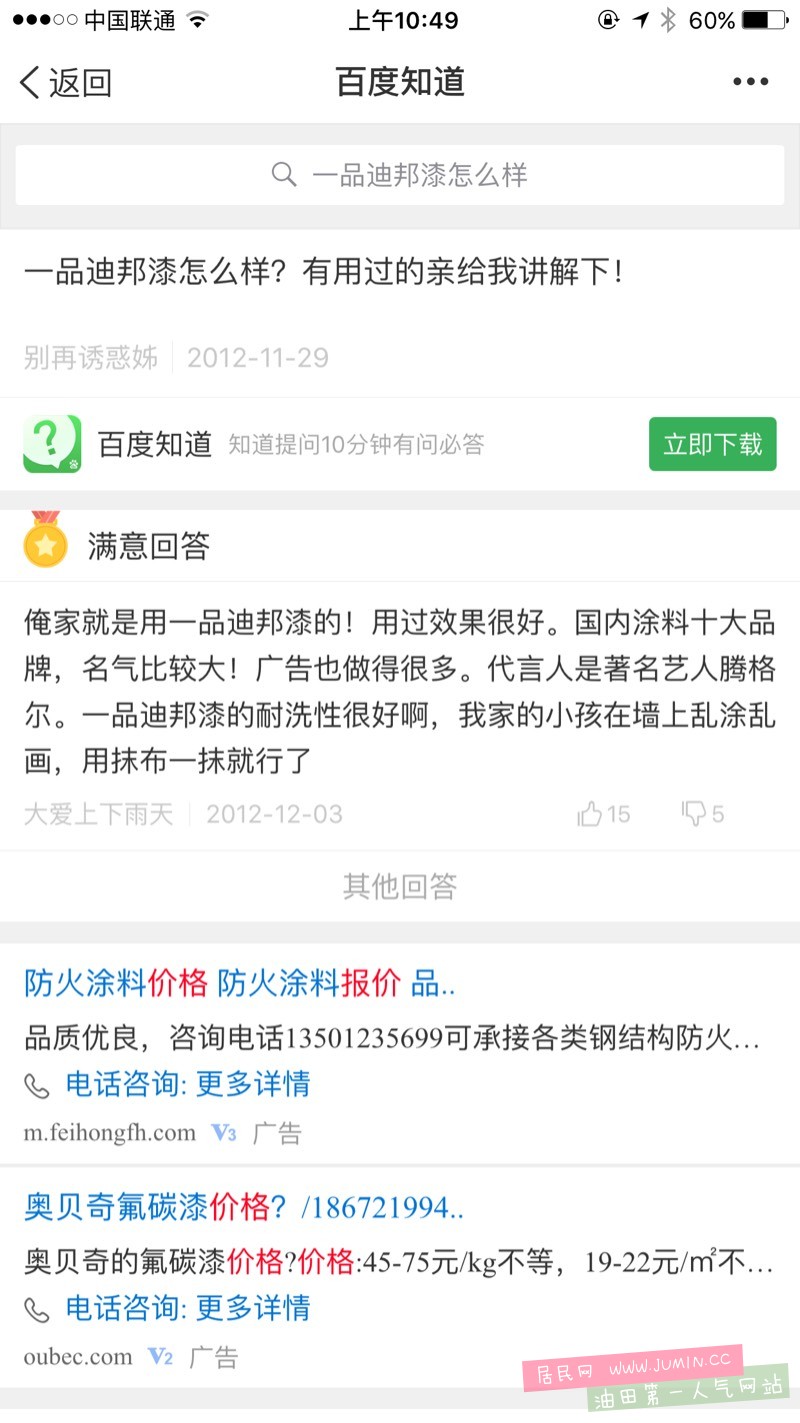Open the three-dot overflow menu
This screenshot has width=800, height=1423.
coord(750,83)
